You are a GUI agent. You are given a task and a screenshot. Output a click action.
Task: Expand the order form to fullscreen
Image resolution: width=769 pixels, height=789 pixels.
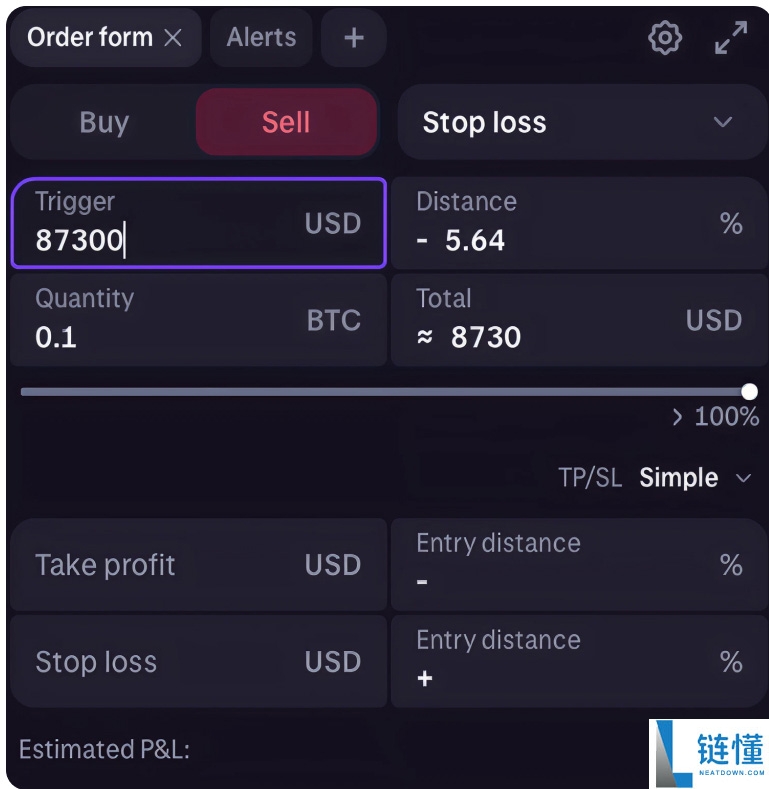tap(732, 38)
